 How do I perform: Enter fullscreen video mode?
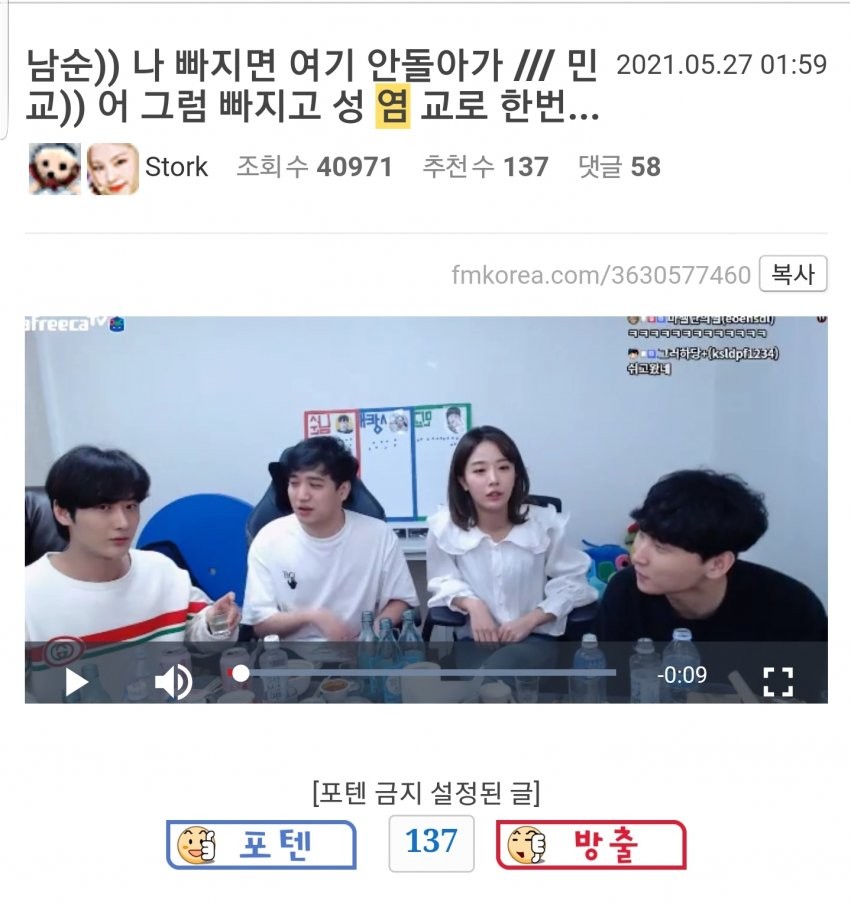[x=777, y=681]
